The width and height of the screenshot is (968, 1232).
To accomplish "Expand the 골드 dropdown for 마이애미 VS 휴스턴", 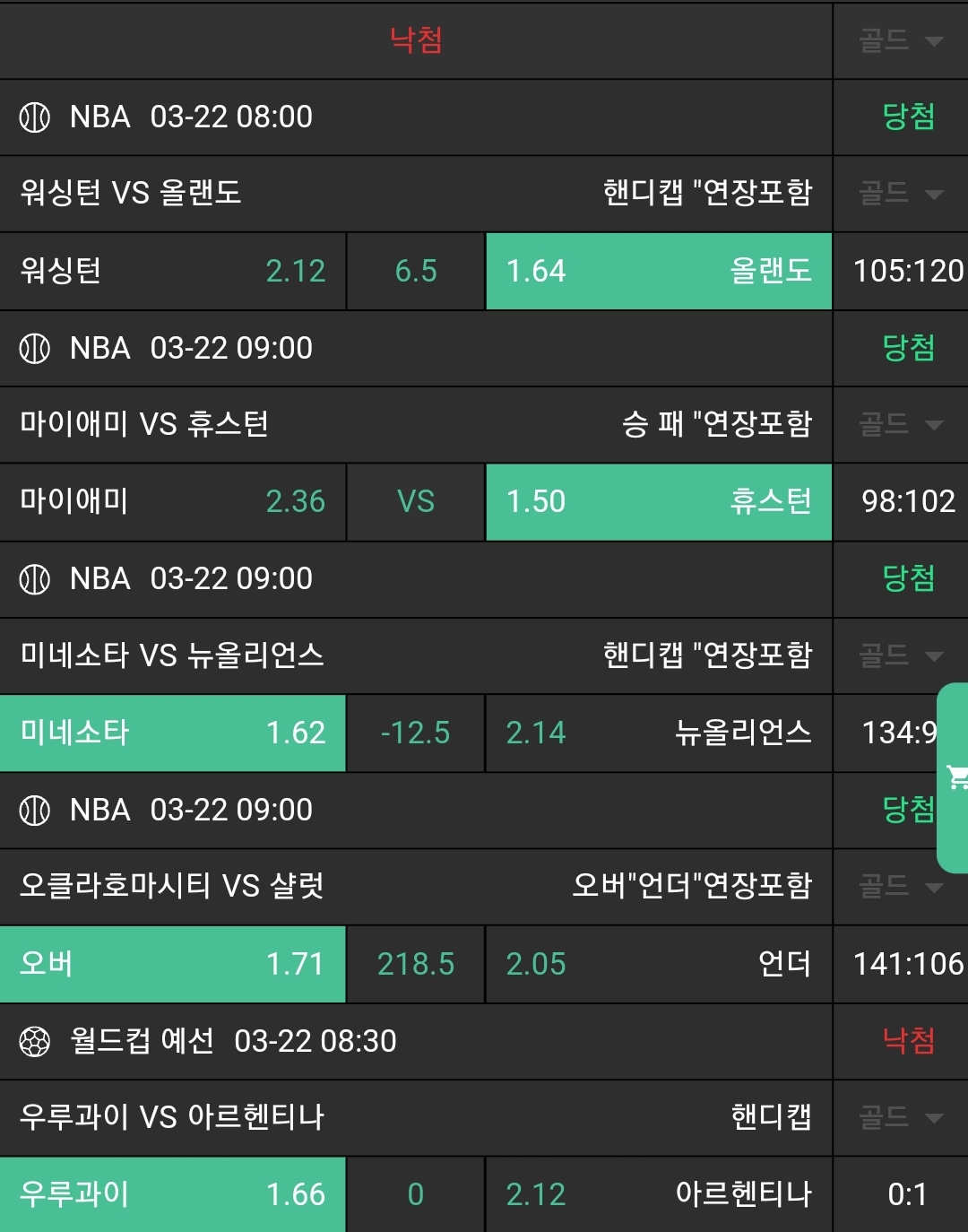I will coord(901,424).
